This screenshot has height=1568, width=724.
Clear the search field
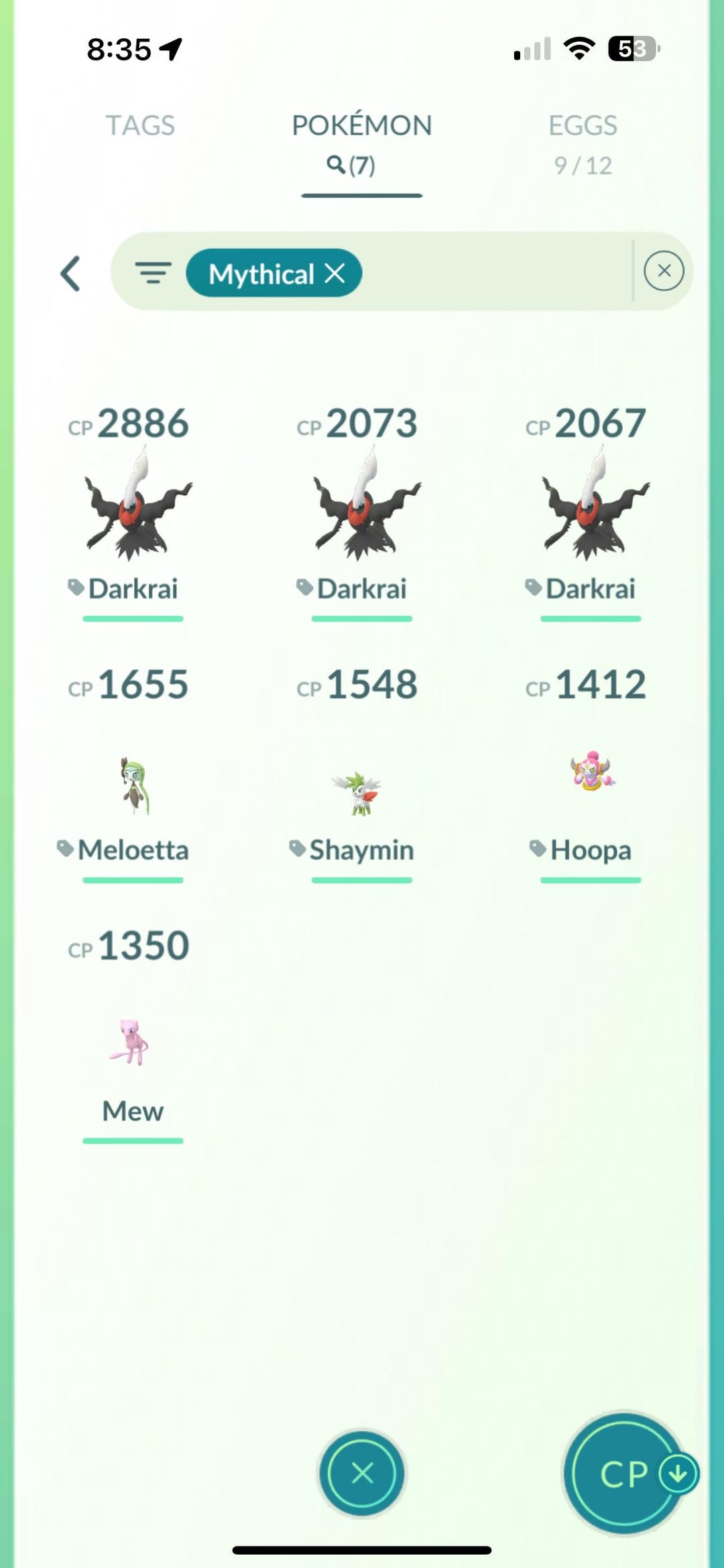pyautogui.click(x=664, y=271)
